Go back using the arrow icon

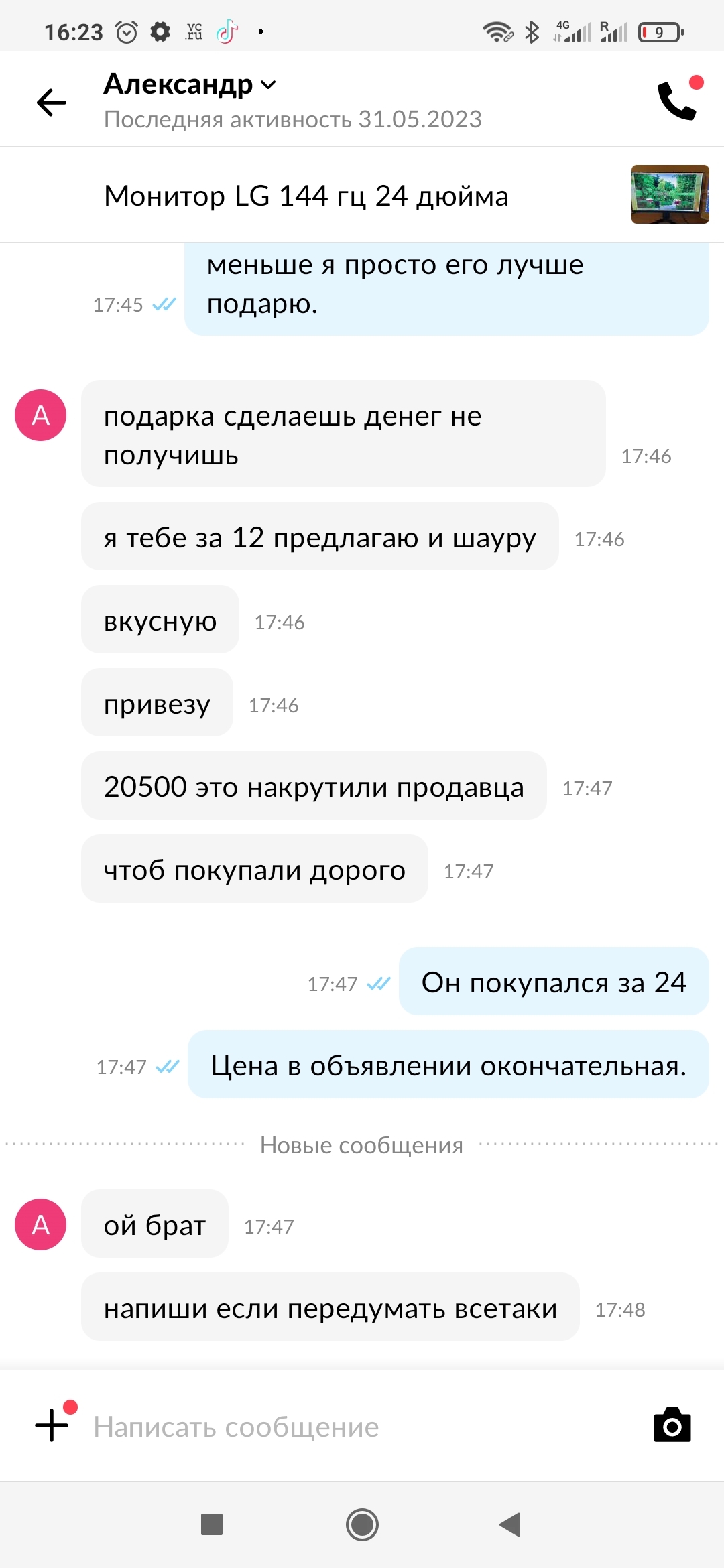pos(52,102)
